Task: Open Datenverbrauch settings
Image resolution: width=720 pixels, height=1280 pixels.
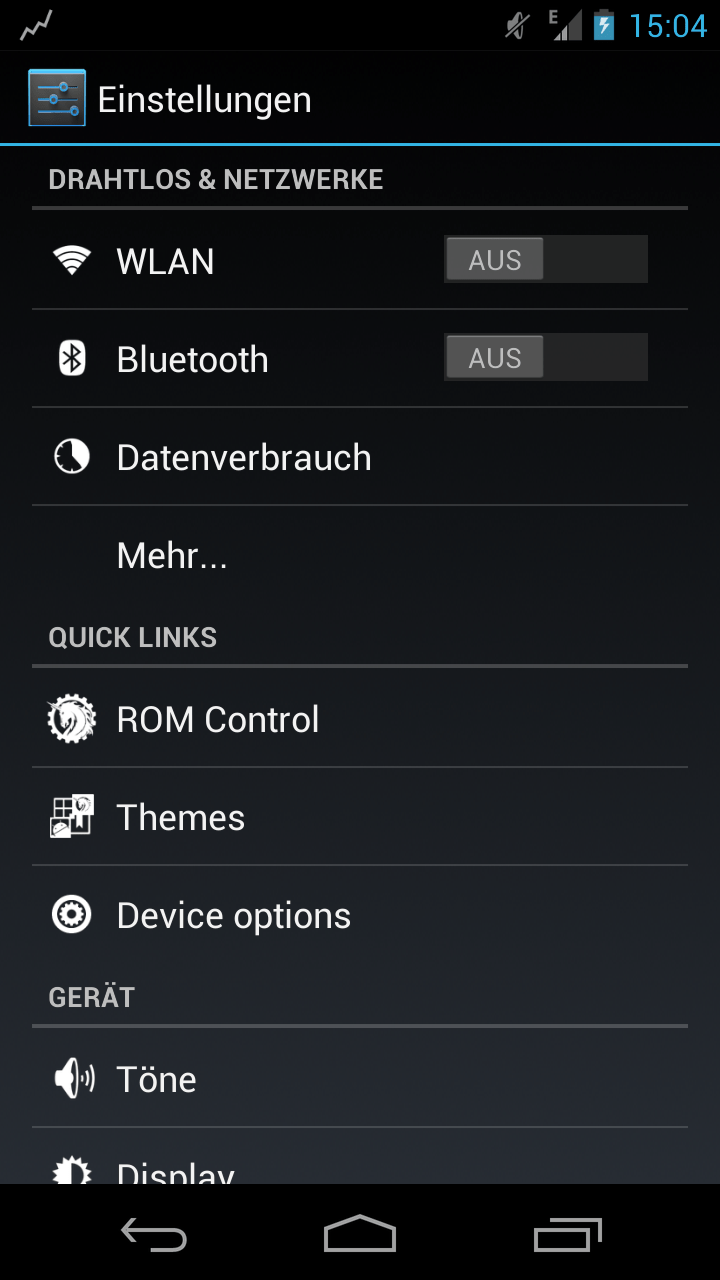Action: pos(360,456)
